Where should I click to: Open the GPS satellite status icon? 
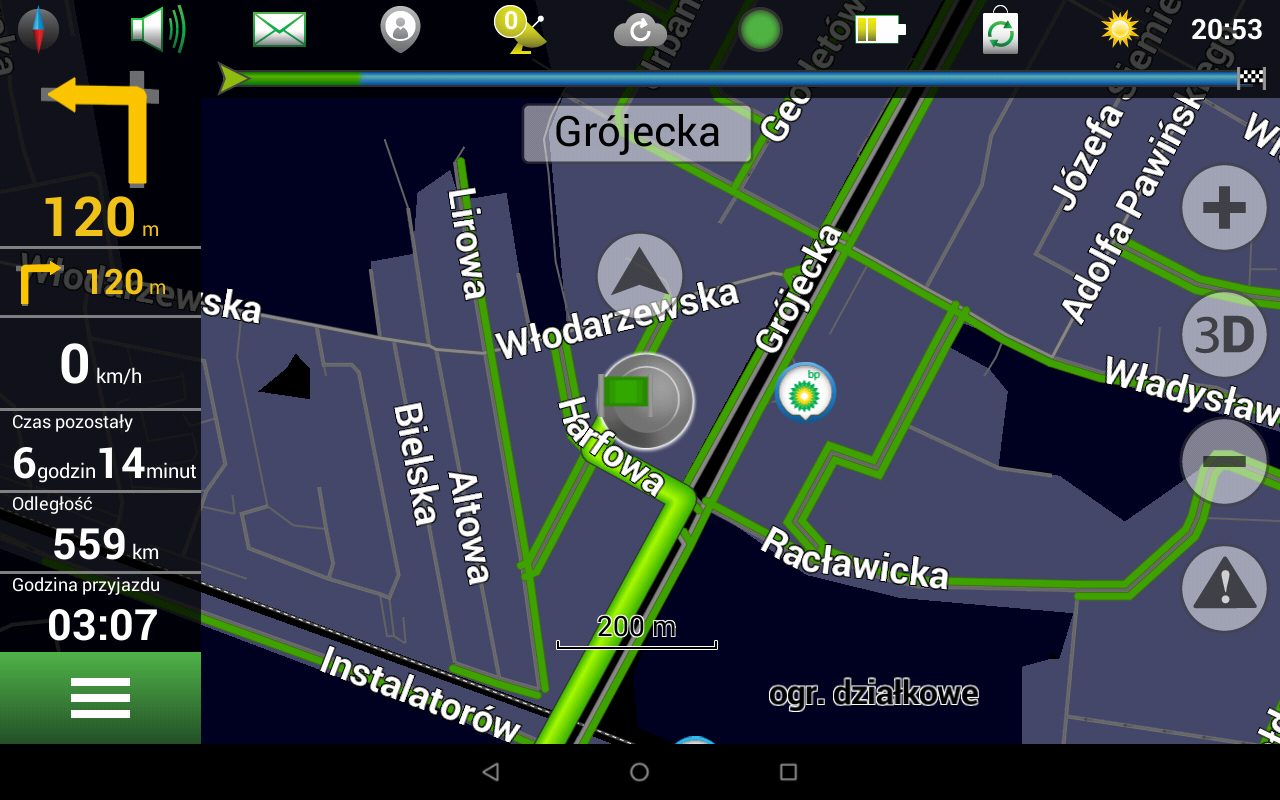pyautogui.click(x=520, y=29)
